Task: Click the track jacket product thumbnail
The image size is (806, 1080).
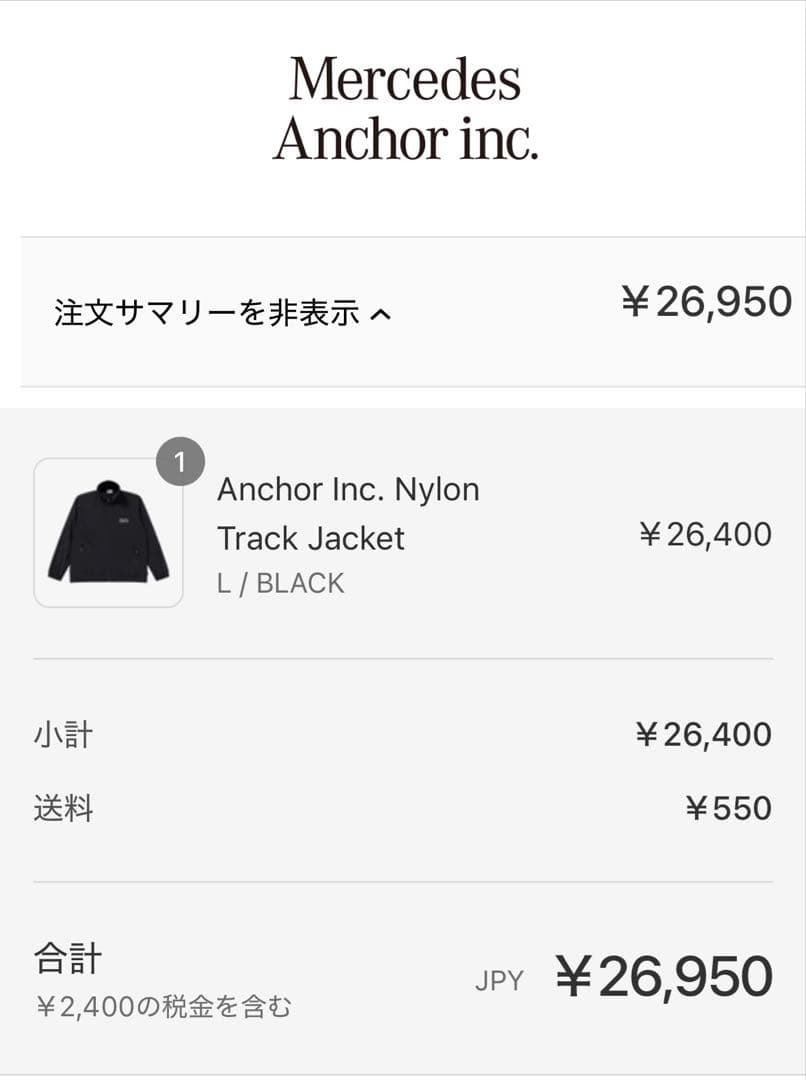Action: pyautogui.click(x=109, y=530)
